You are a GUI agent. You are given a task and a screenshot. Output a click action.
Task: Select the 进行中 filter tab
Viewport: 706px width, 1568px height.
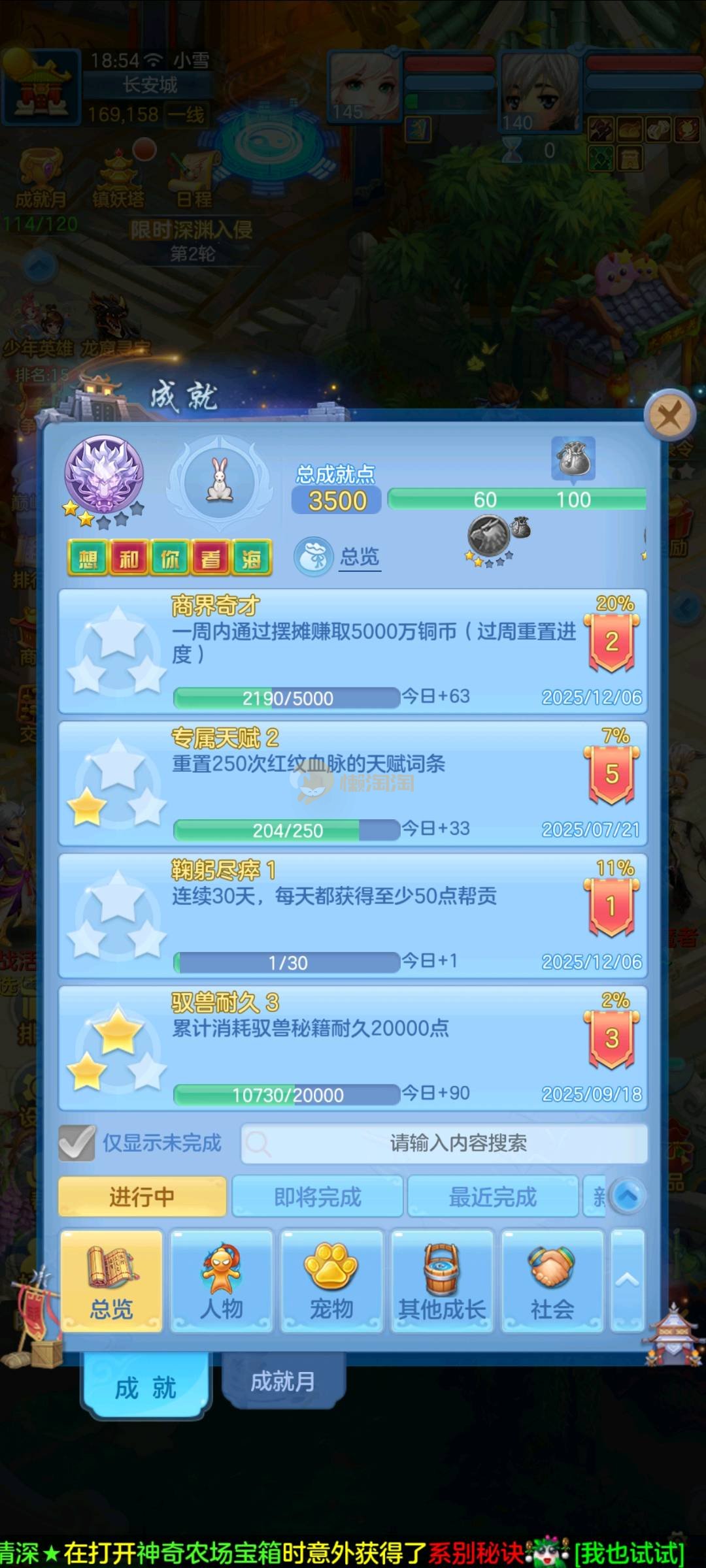pos(143,1197)
